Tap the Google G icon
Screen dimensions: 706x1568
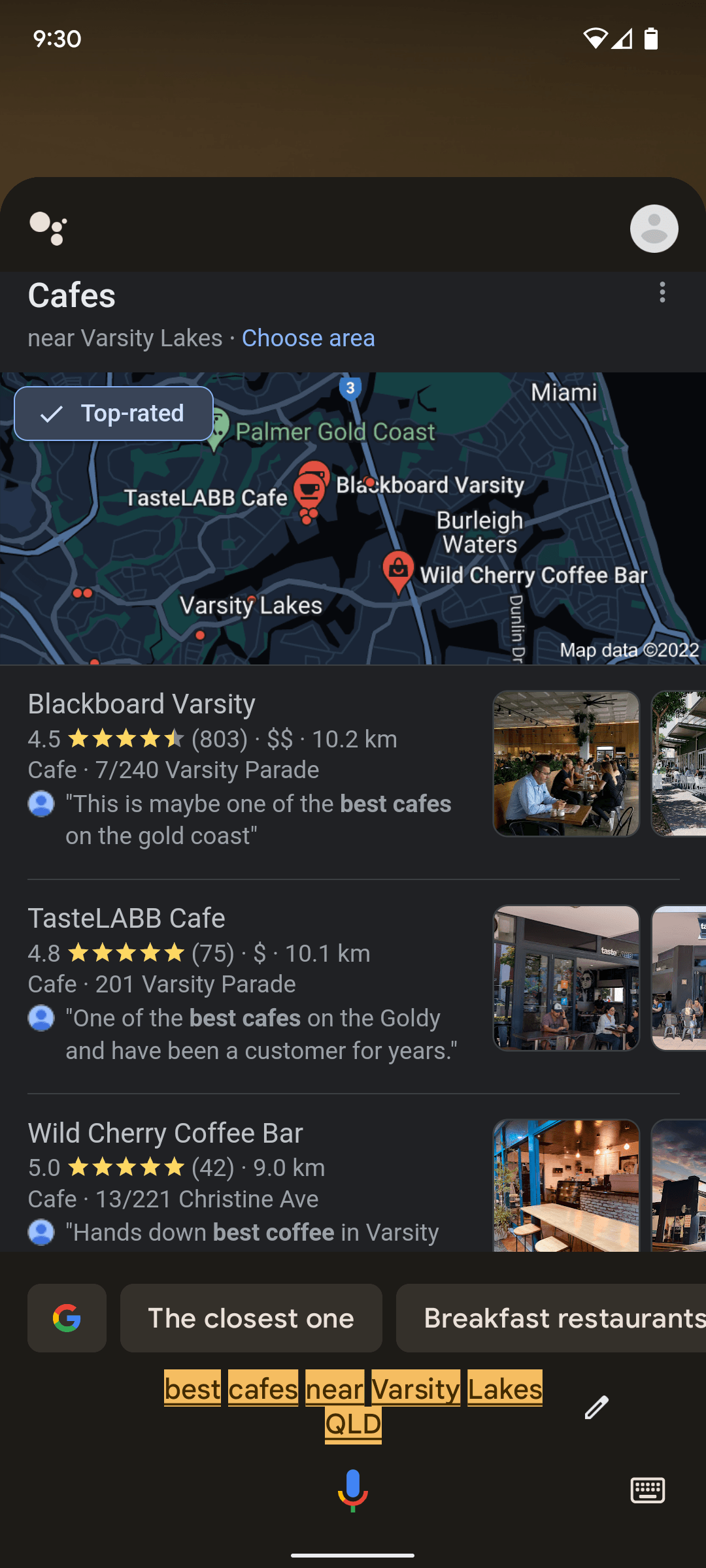click(67, 1317)
